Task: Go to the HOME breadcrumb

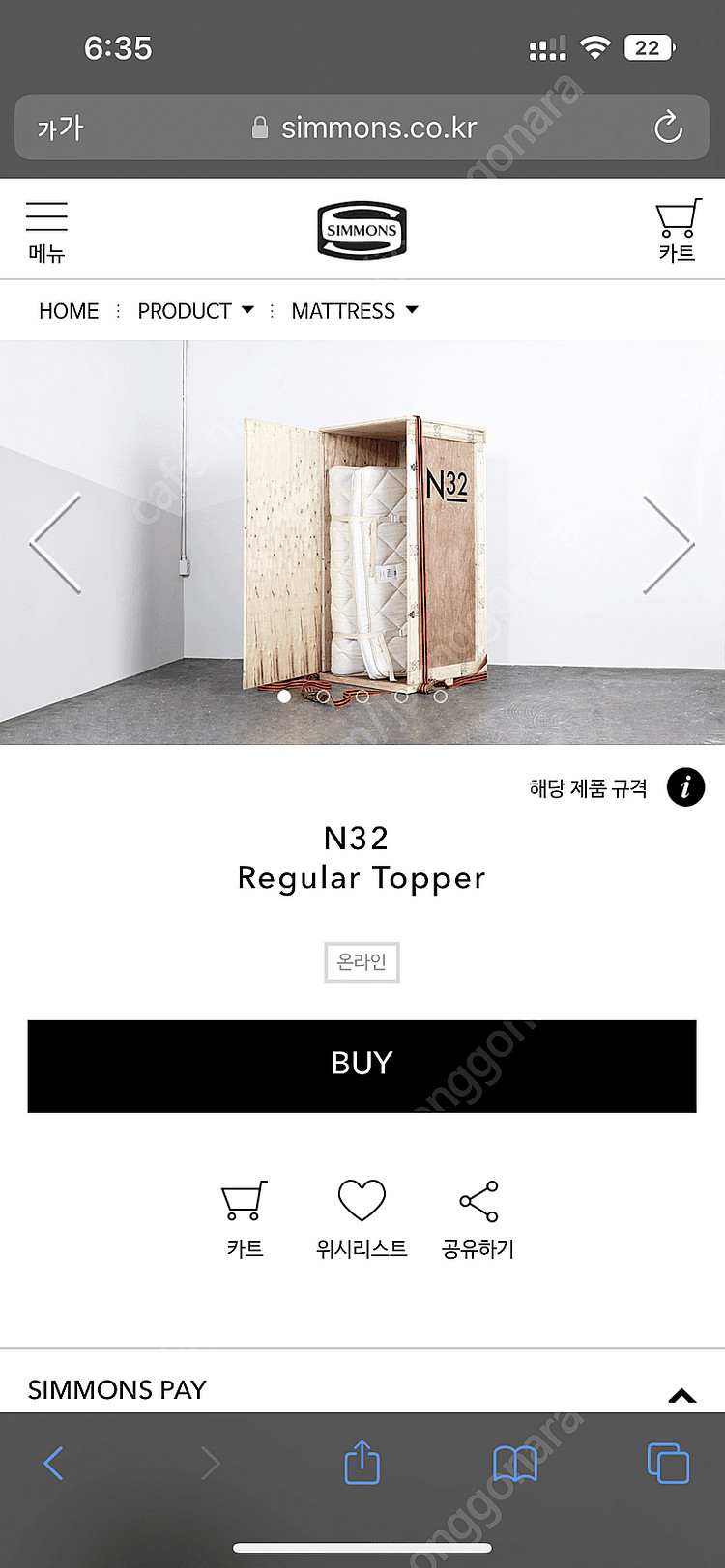Action: (x=69, y=311)
